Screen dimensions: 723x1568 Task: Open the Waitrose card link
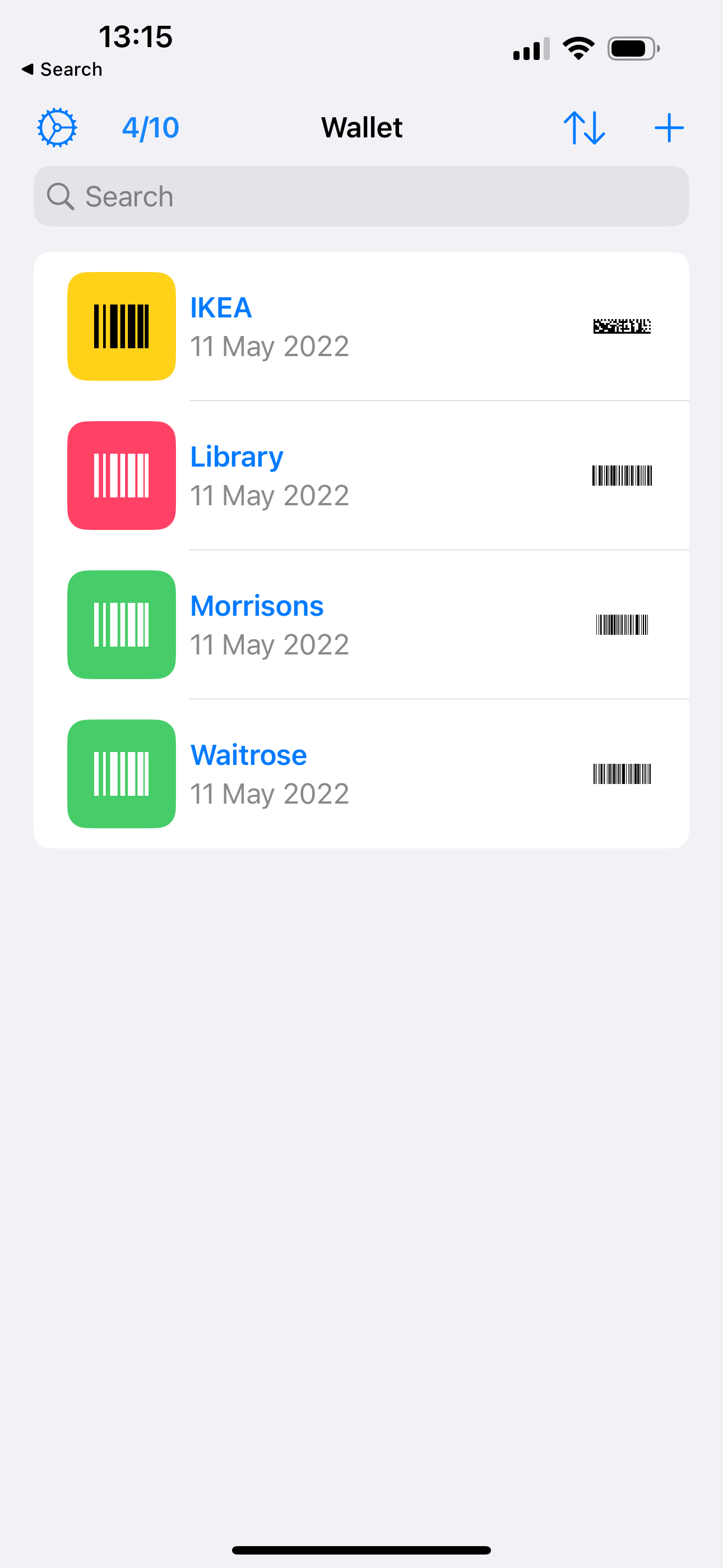[x=248, y=754]
